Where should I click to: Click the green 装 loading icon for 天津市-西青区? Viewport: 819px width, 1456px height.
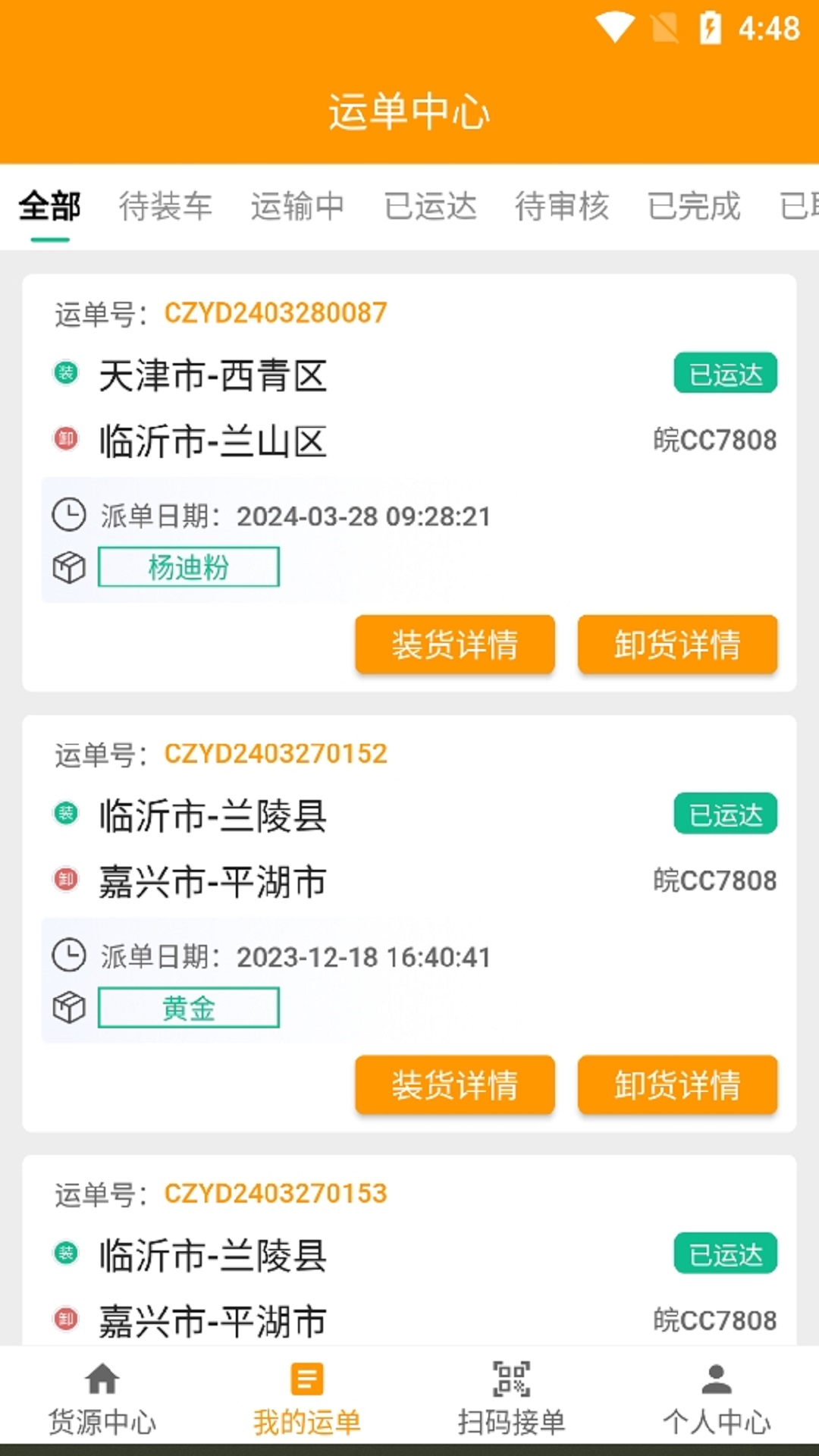point(65,372)
